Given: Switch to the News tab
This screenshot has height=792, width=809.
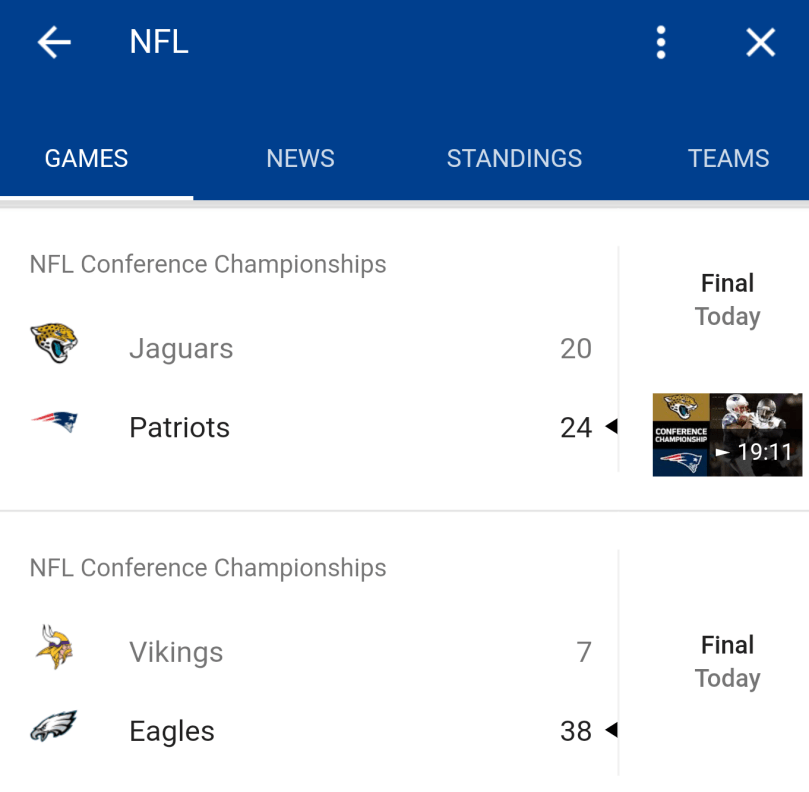Looking at the screenshot, I should point(300,158).
